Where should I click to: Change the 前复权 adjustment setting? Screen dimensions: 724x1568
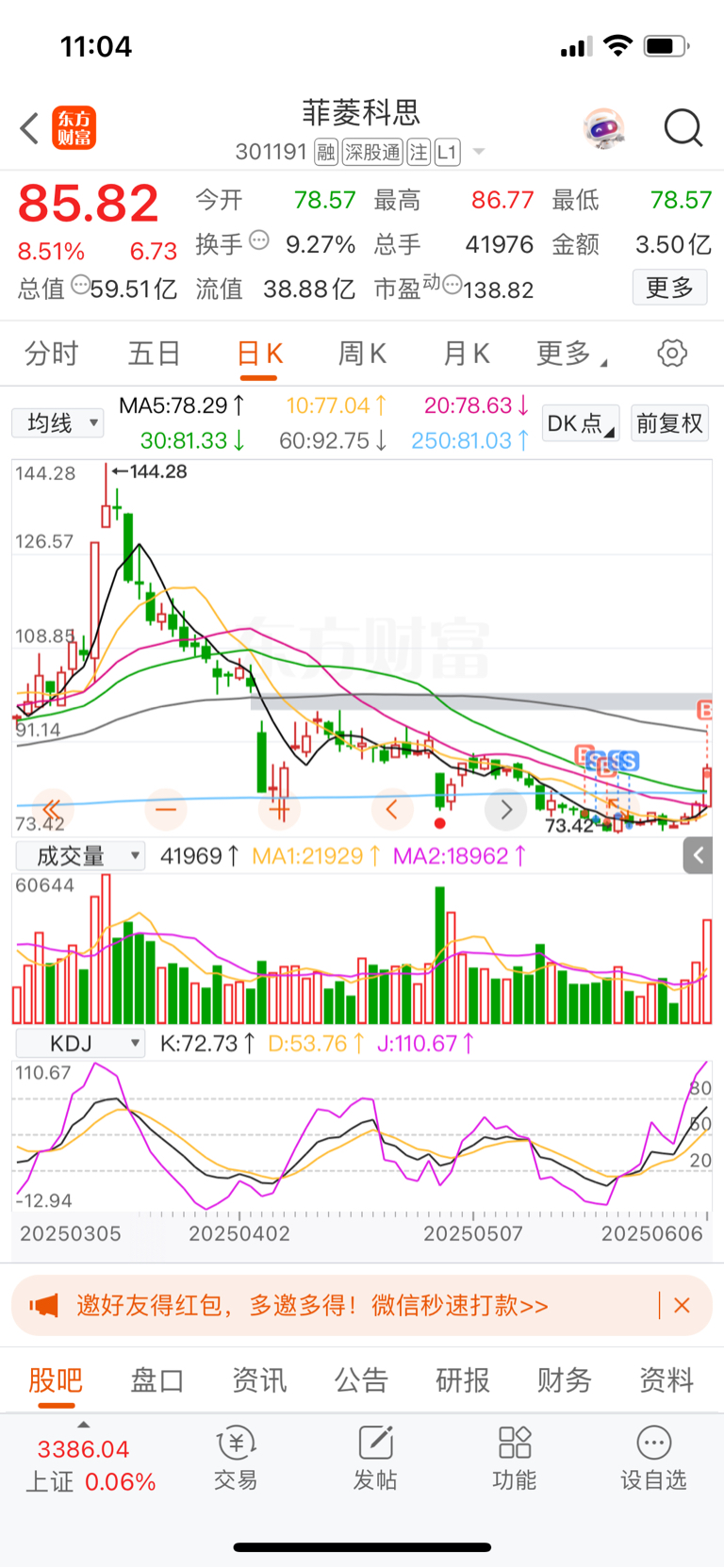pyautogui.click(x=669, y=423)
